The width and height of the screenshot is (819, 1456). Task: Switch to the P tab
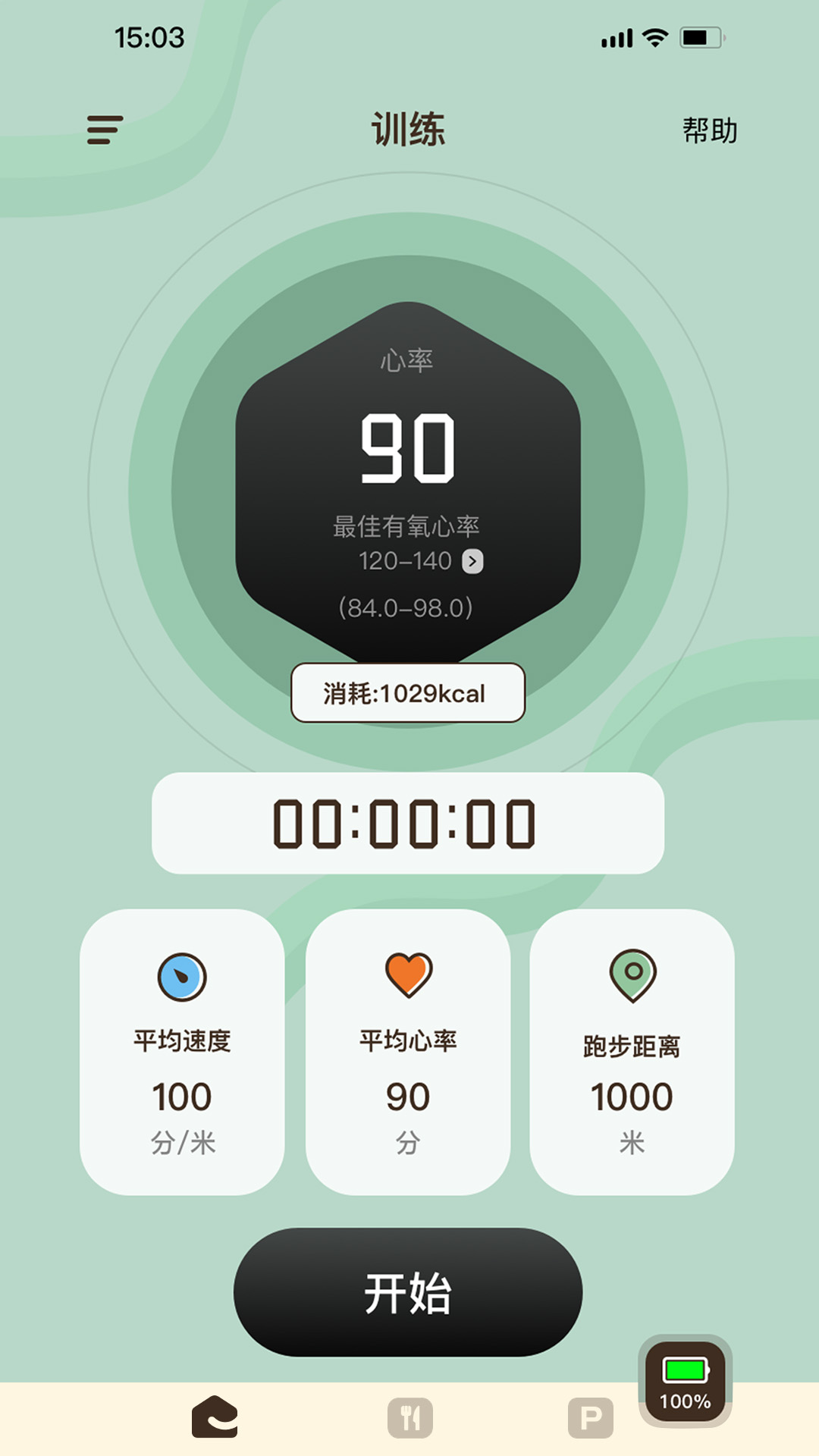pos(591,1418)
